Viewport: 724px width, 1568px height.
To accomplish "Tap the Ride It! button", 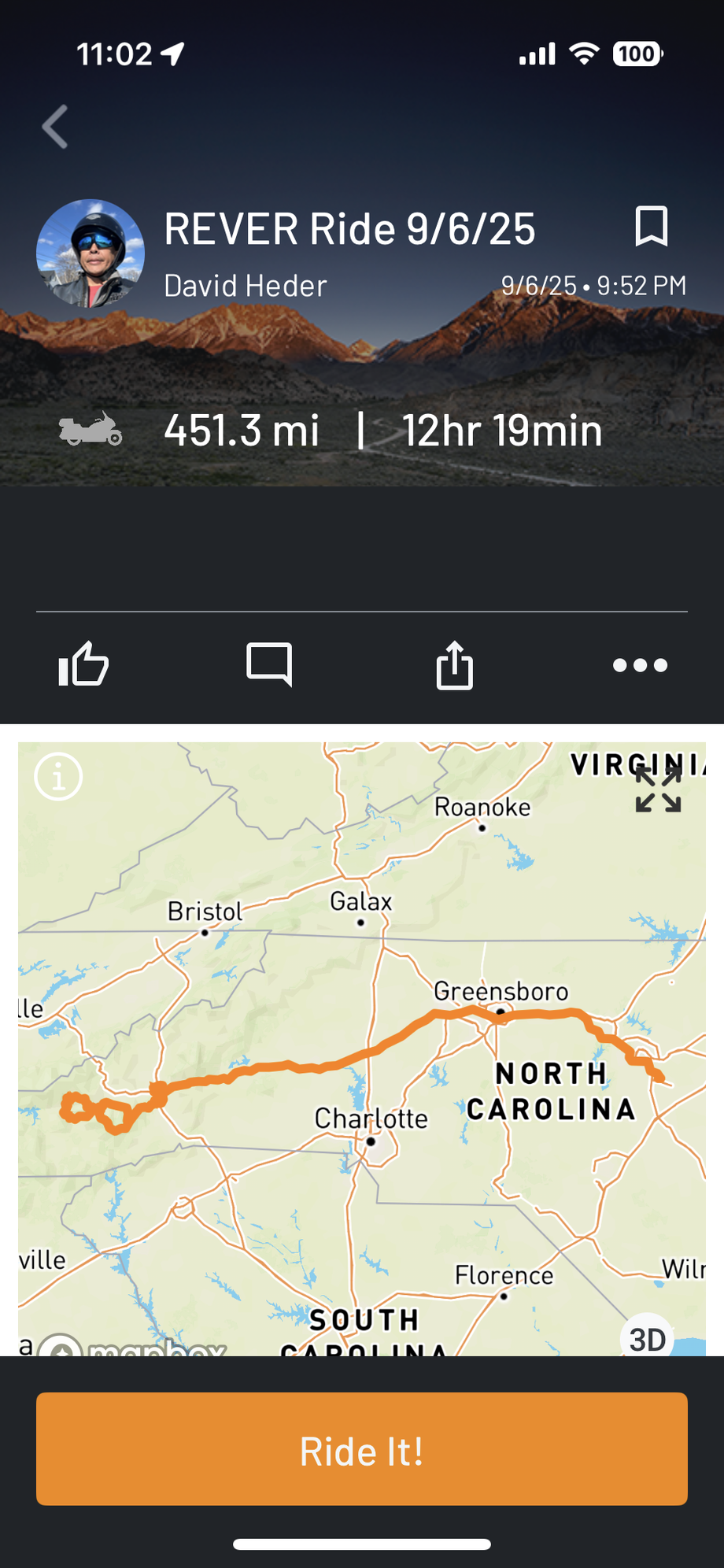I will 362,1449.
